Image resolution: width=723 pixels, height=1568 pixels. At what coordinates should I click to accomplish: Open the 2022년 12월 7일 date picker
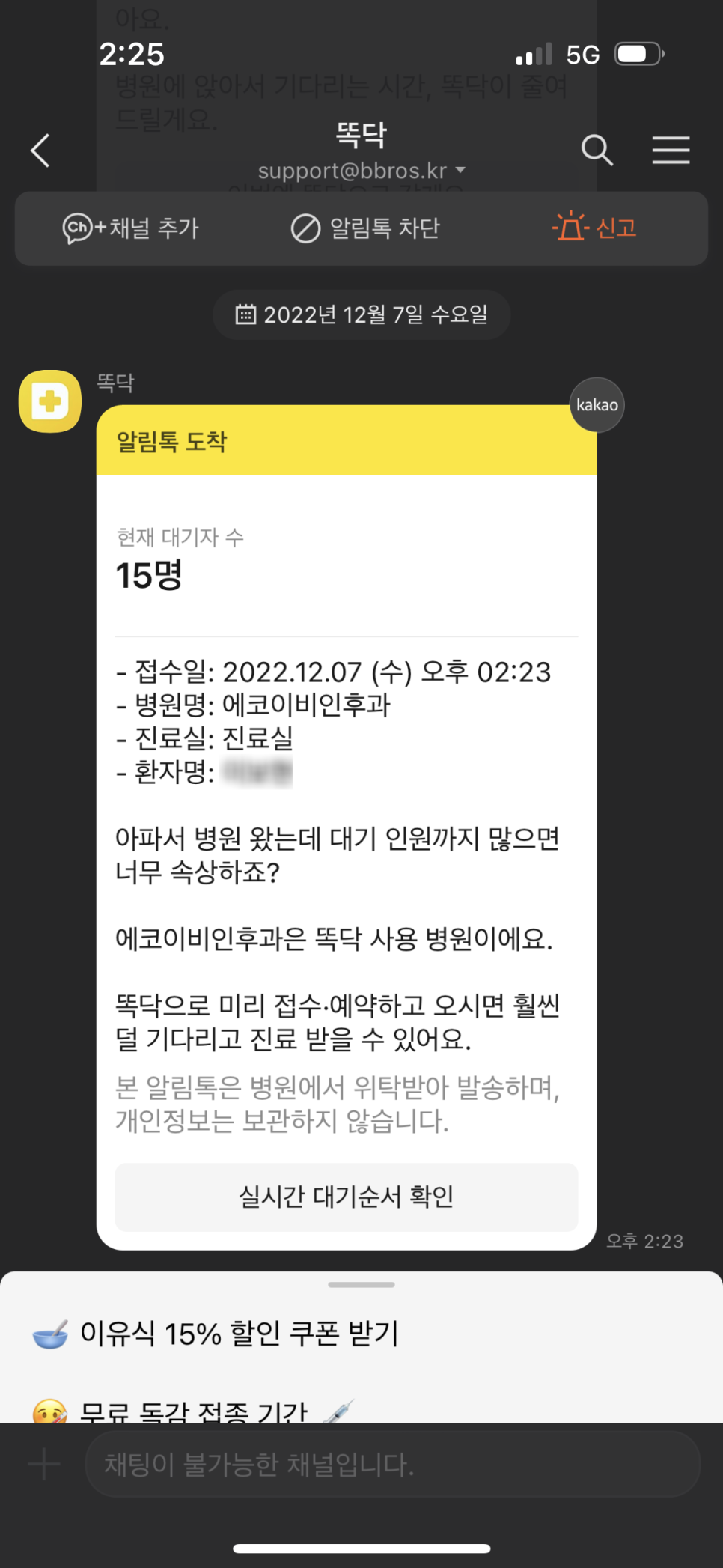coord(361,314)
